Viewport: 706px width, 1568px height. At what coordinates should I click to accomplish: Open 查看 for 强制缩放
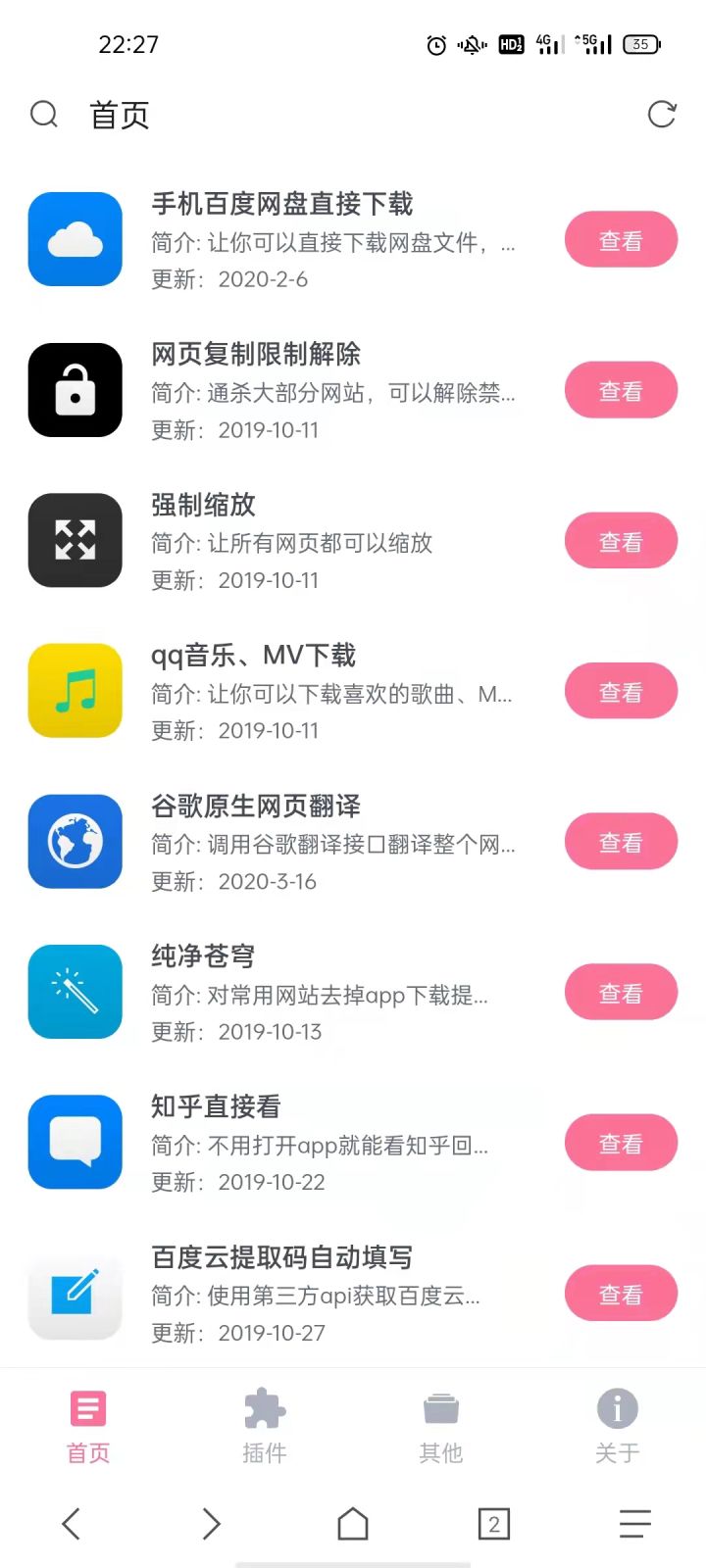pos(621,540)
